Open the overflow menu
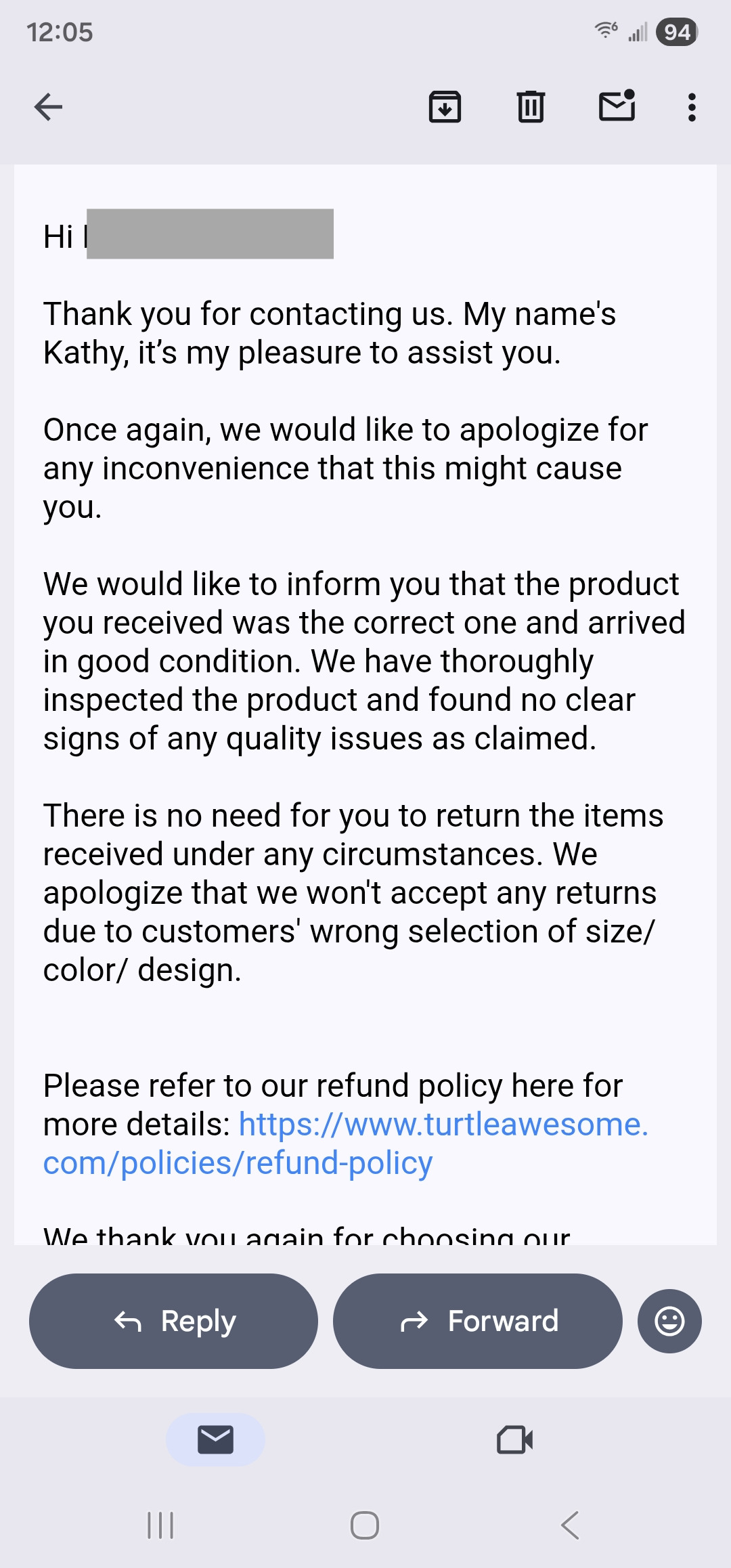Image resolution: width=731 pixels, height=1568 pixels. [691, 107]
